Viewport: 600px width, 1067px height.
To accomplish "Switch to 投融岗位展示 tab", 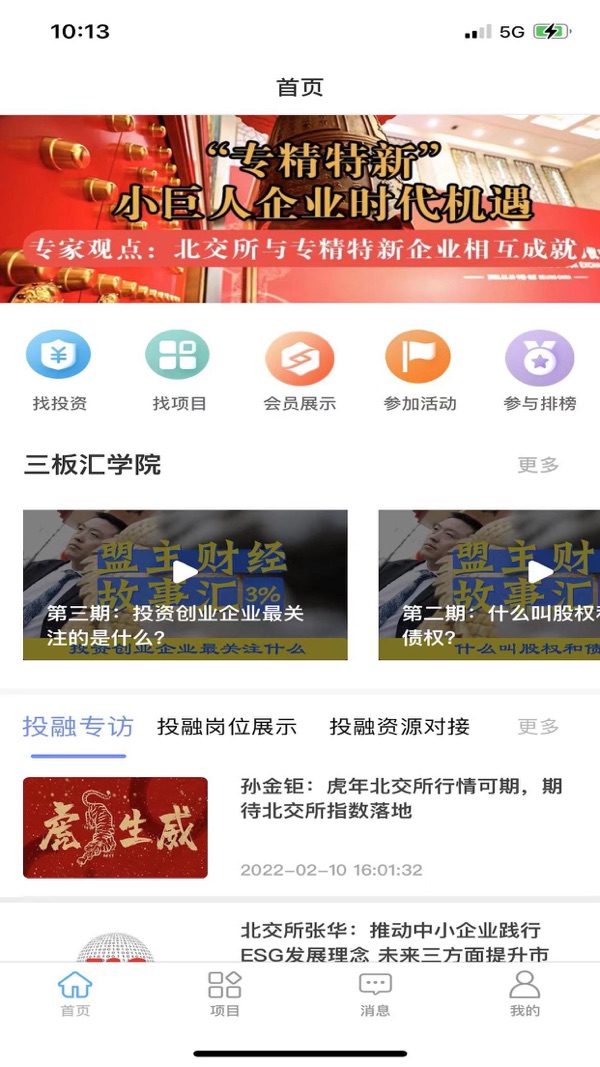I will pyautogui.click(x=227, y=727).
